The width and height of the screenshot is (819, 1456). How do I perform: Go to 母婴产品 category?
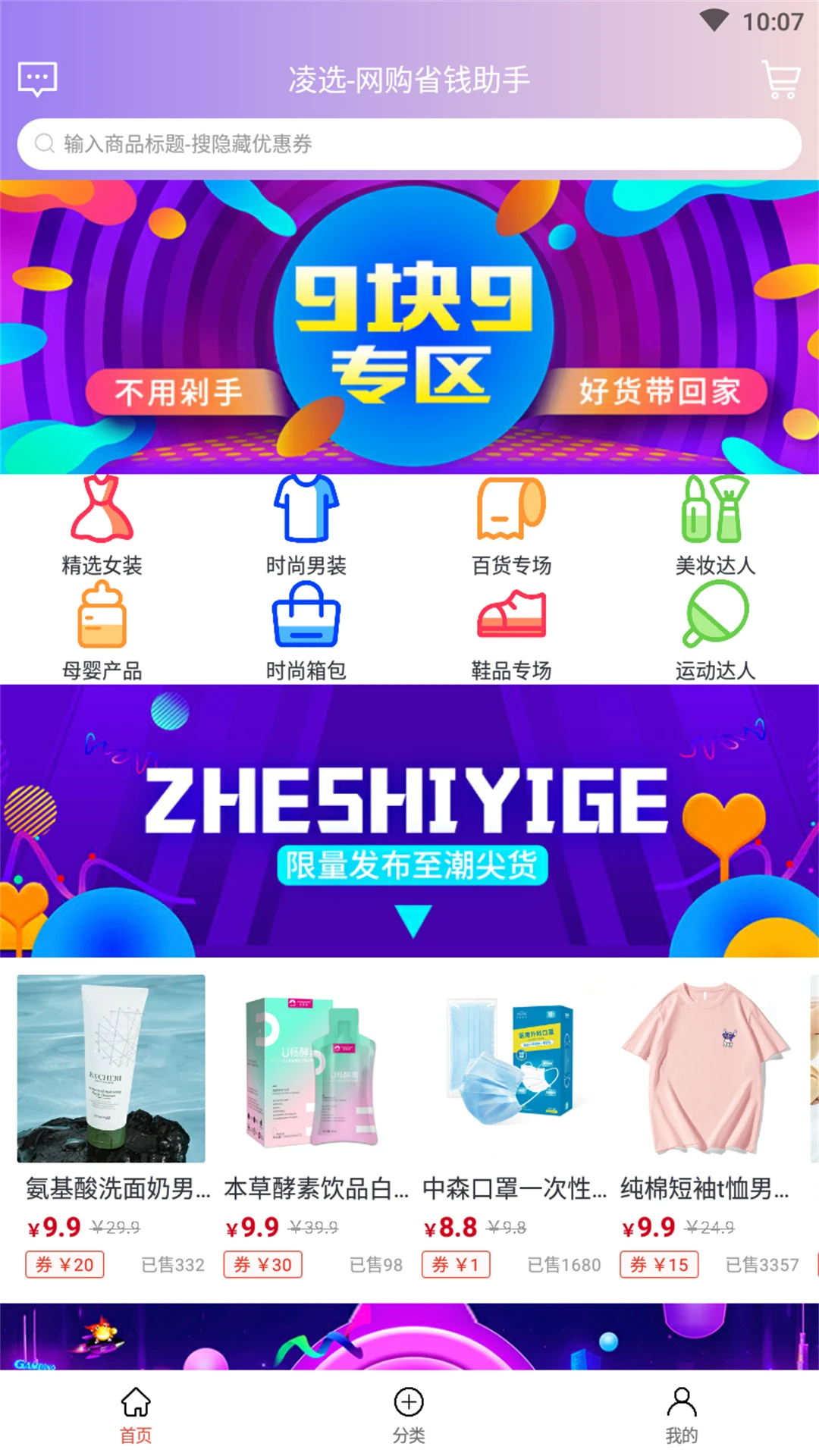point(102,631)
